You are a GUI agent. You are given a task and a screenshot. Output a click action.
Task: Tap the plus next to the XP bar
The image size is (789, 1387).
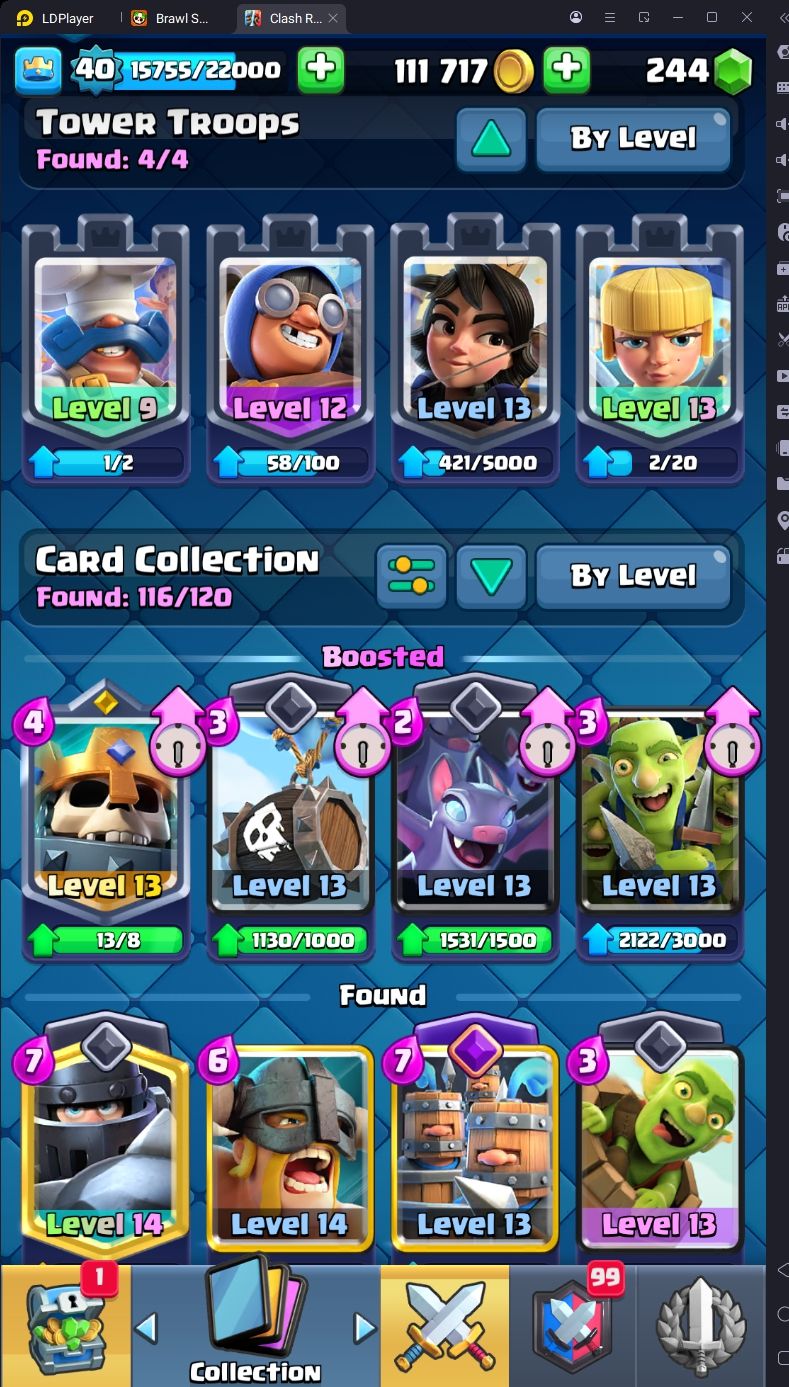point(321,70)
